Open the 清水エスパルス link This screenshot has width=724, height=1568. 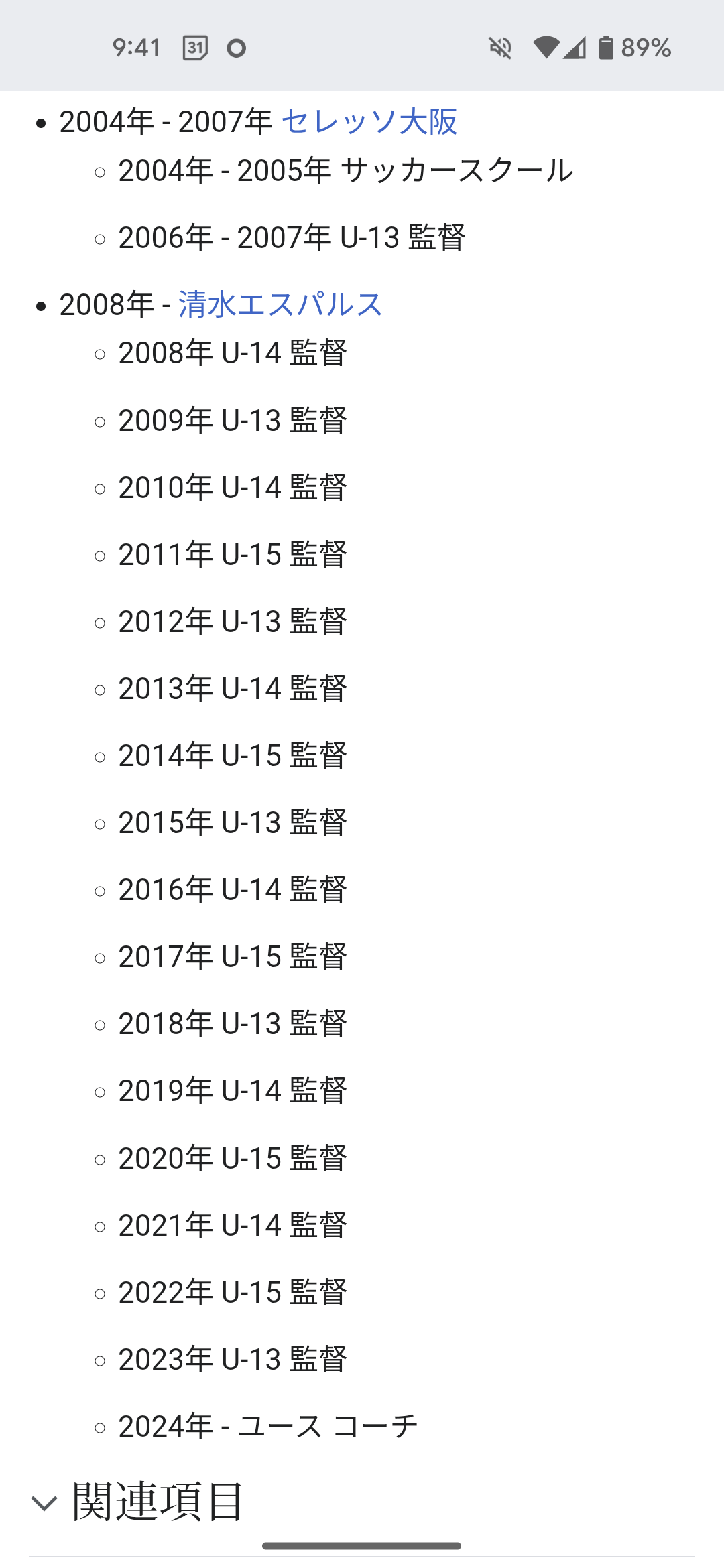[280, 304]
